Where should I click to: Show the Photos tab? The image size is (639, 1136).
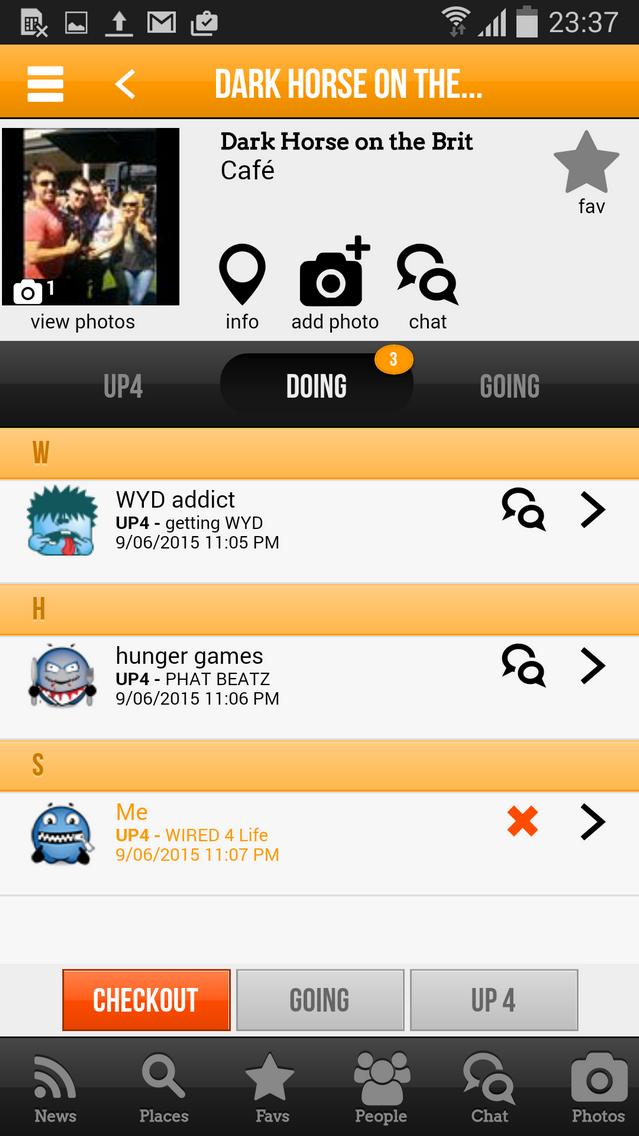tap(598, 1088)
